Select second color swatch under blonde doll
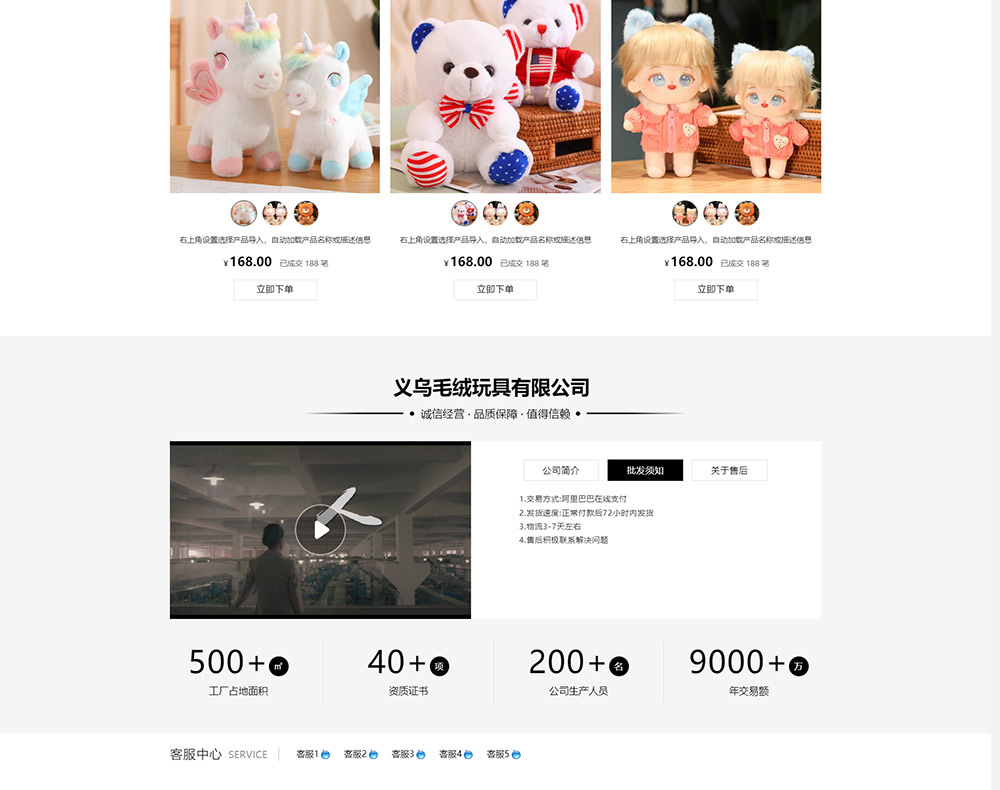 715,213
